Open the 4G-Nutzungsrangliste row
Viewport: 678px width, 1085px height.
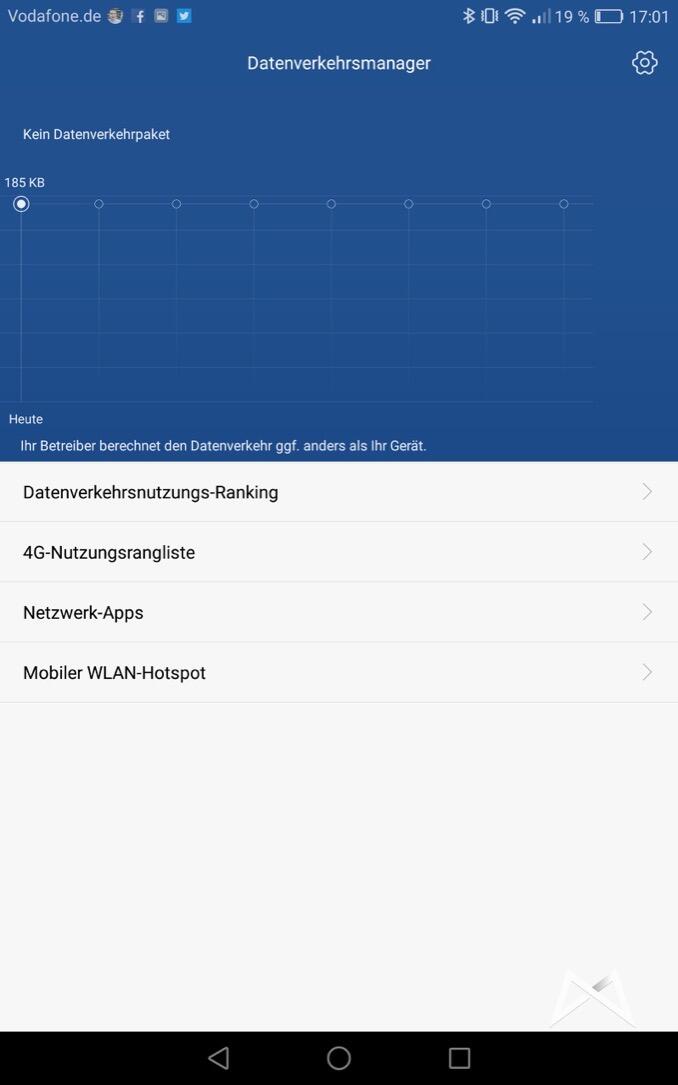coord(339,552)
